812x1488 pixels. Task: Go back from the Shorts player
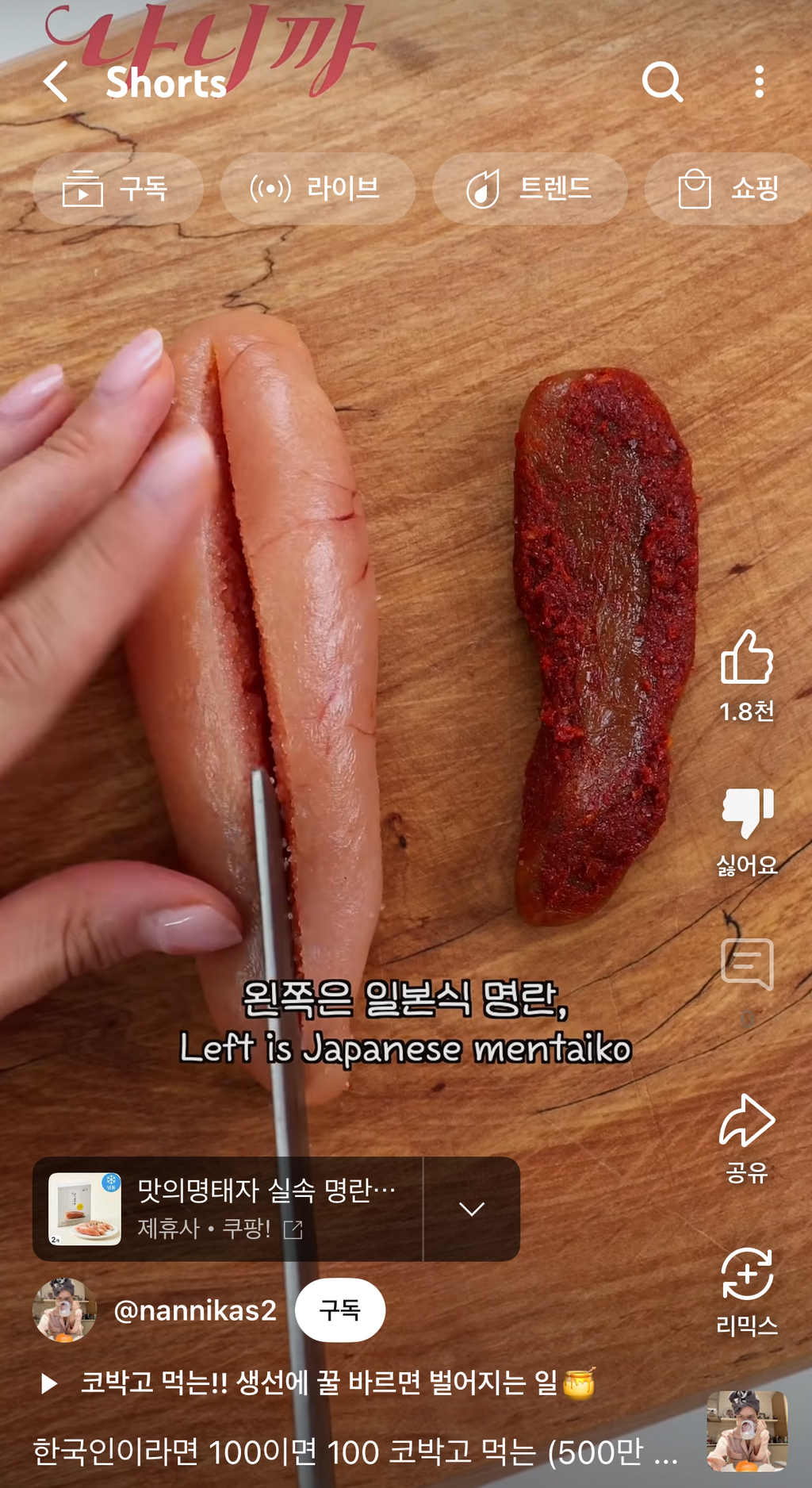pos(56,82)
